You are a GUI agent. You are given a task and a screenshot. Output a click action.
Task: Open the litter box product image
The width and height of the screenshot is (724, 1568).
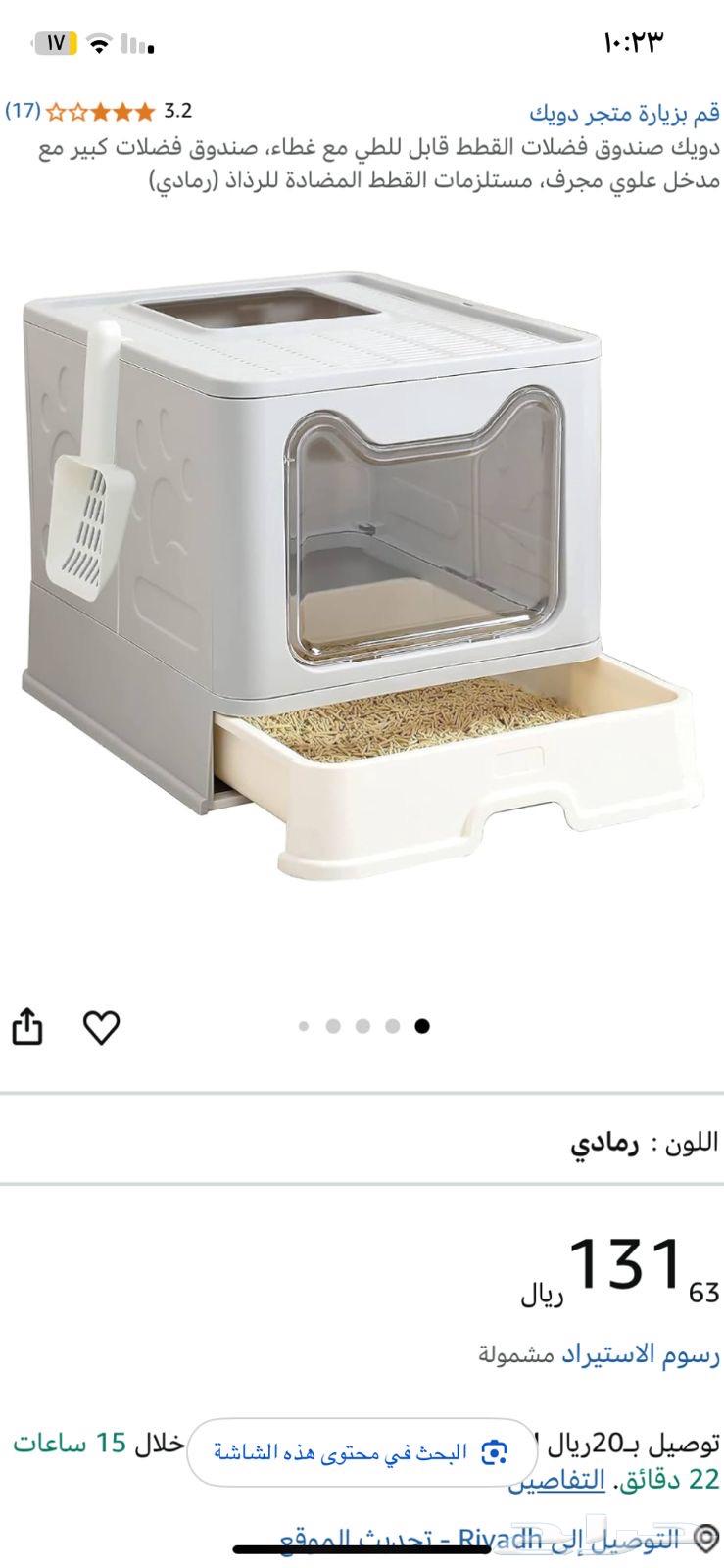click(x=361, y=573)
